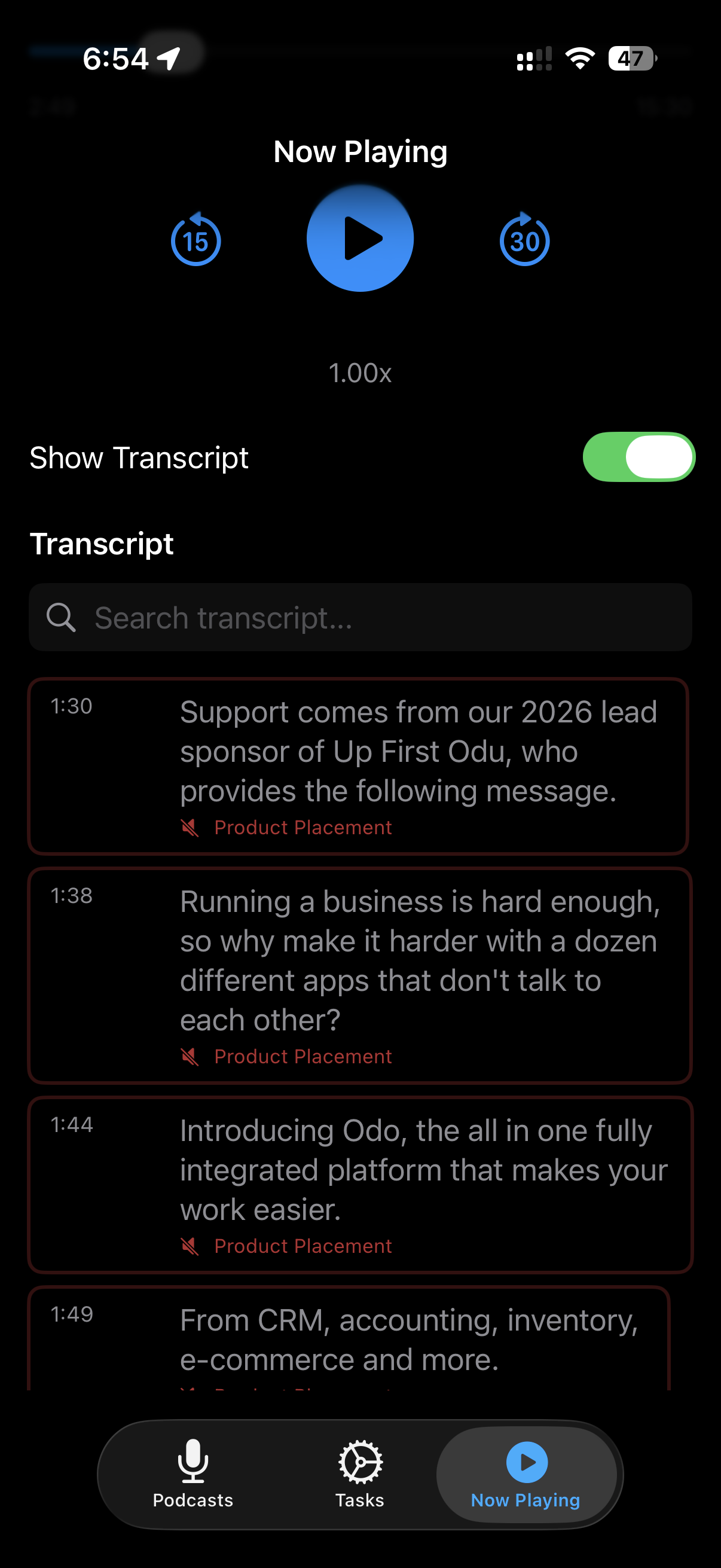Skip forward 30 seconds
This screenshot has width=721, height=1568.
(x=524, y=239)
